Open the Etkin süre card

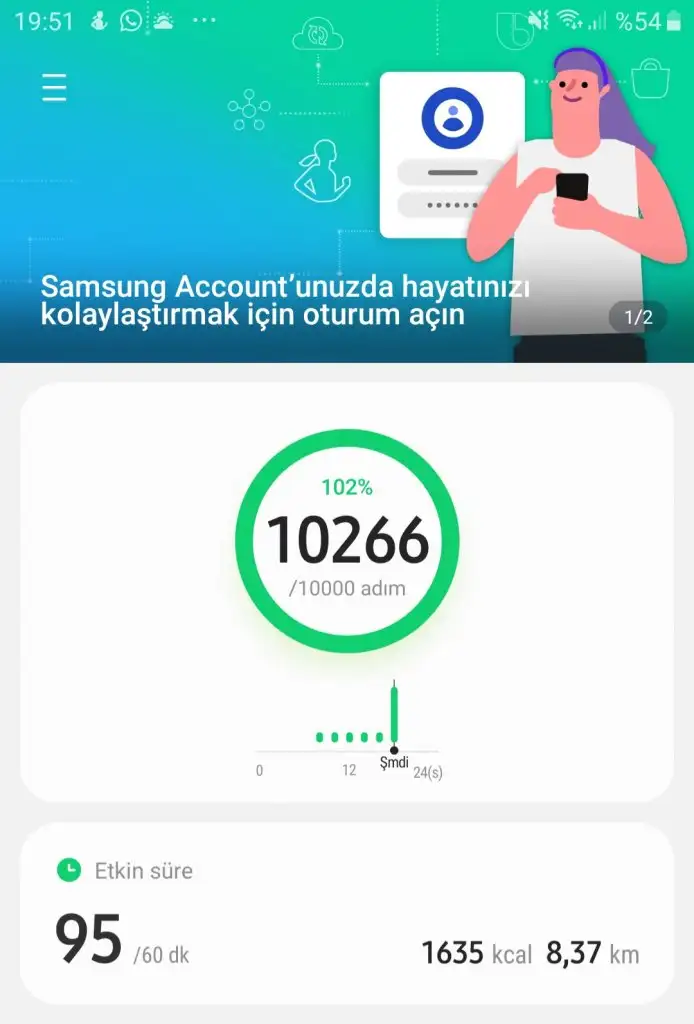(346, 912)
